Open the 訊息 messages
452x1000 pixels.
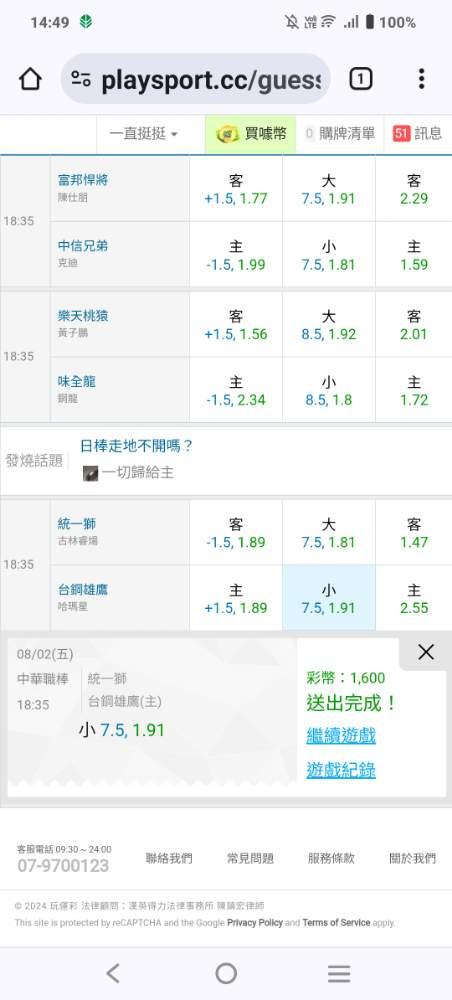pos(418,134)
